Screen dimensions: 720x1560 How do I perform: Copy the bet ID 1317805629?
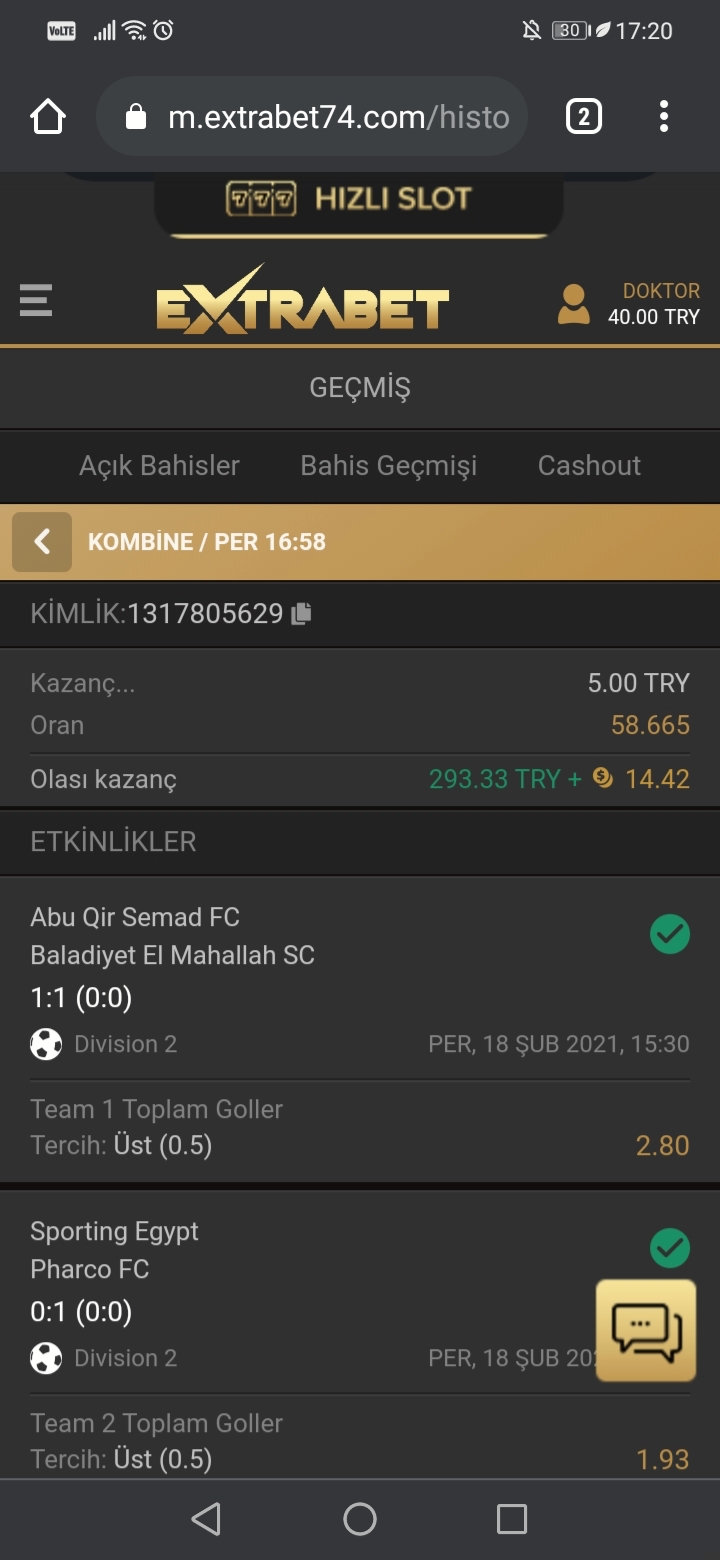point(301,614)
